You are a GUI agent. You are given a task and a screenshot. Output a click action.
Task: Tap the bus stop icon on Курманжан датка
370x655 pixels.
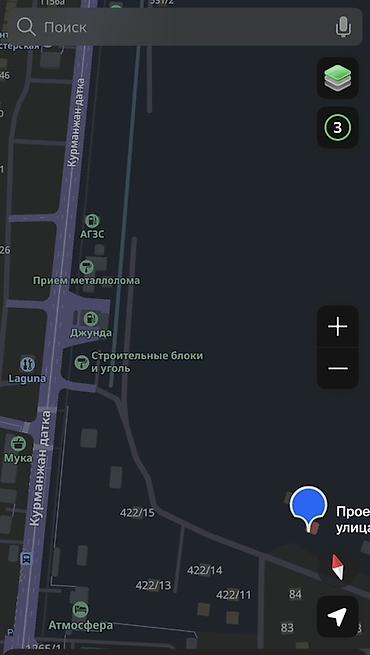(x=26, y=558)
